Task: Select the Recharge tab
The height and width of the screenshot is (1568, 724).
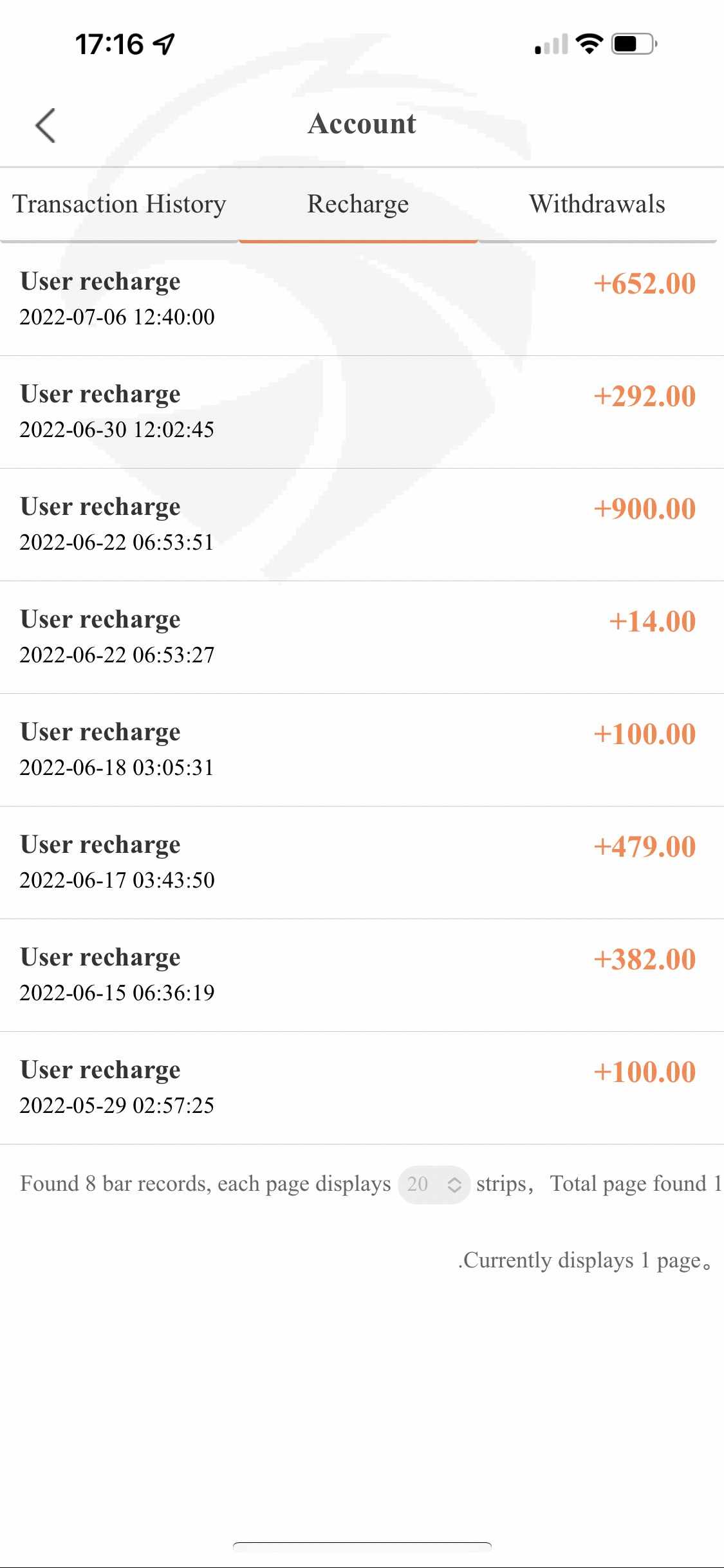Action: pos(358,205)
